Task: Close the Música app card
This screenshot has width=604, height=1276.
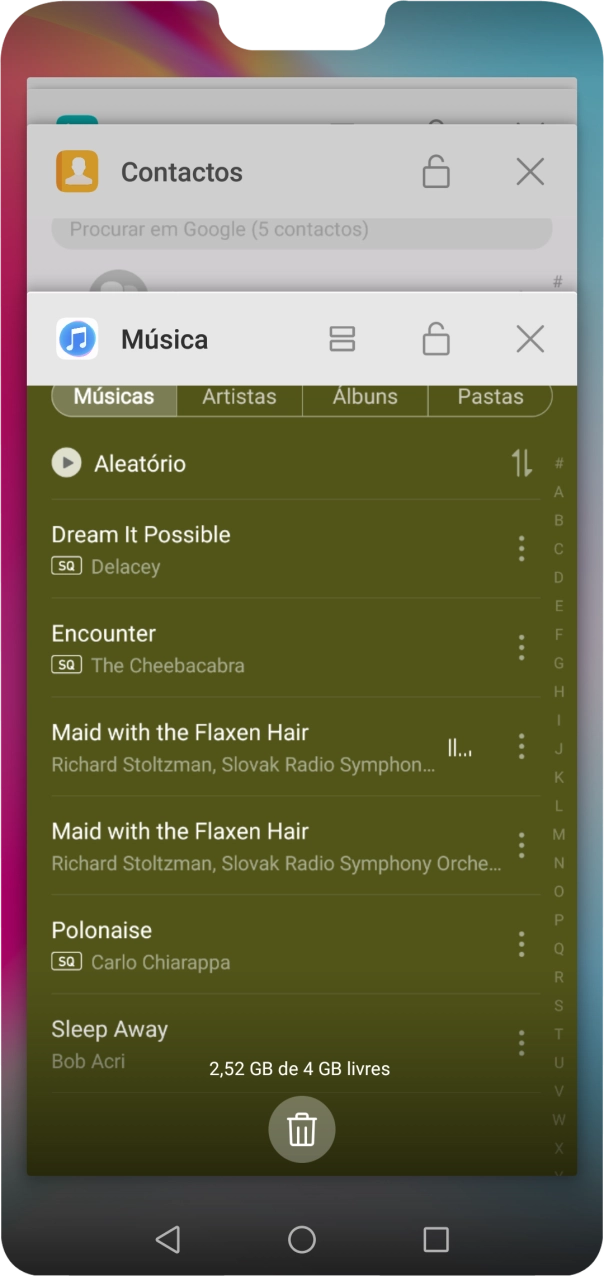Action: click(x=530, y=340)
